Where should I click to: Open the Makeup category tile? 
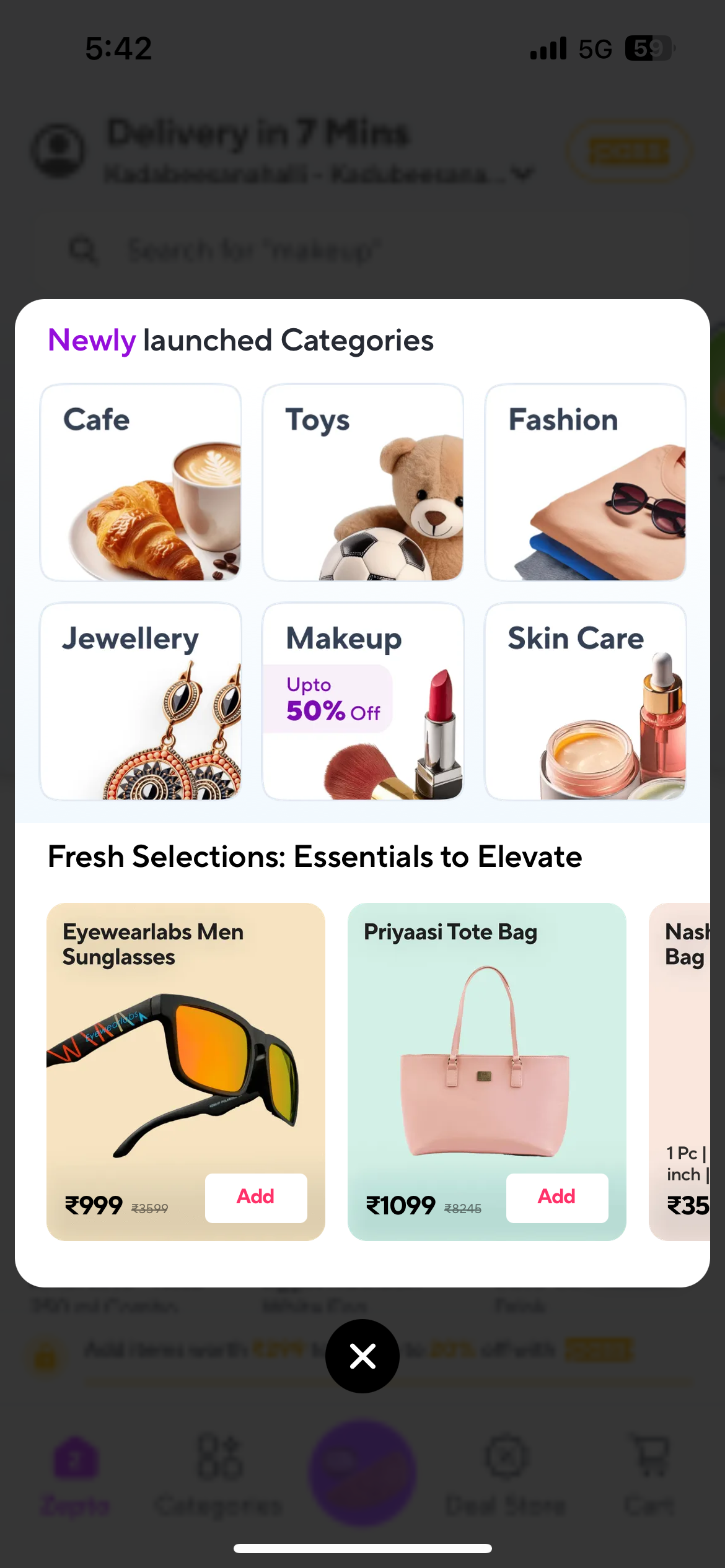coord(362,701)
